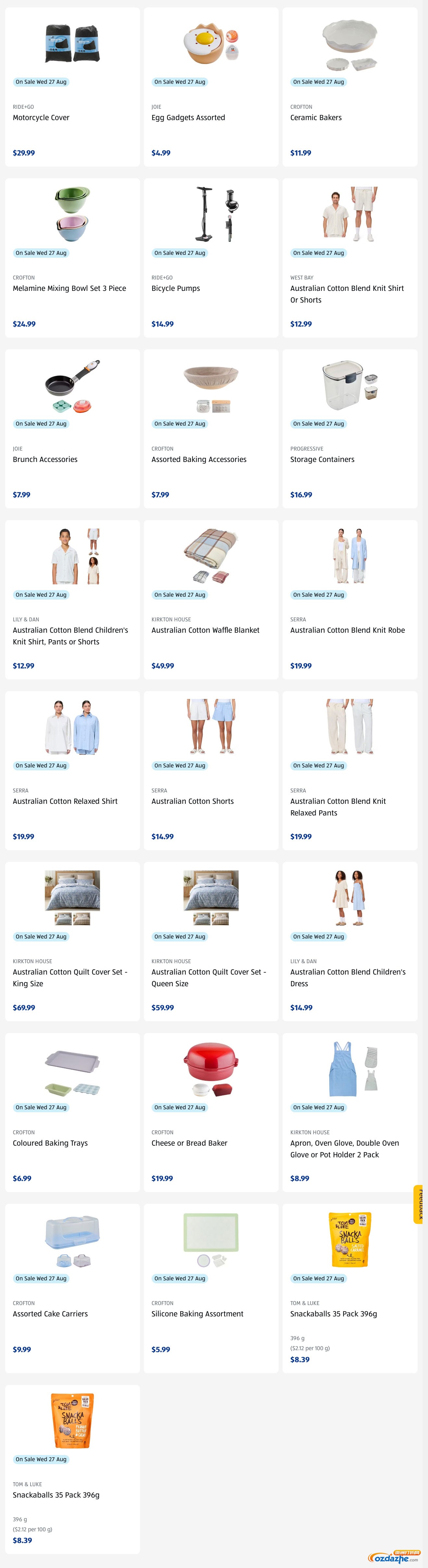428x1568 pixels.
Task: View Australian Cotton Blend Knit Robe
Action: pos(348,630)
